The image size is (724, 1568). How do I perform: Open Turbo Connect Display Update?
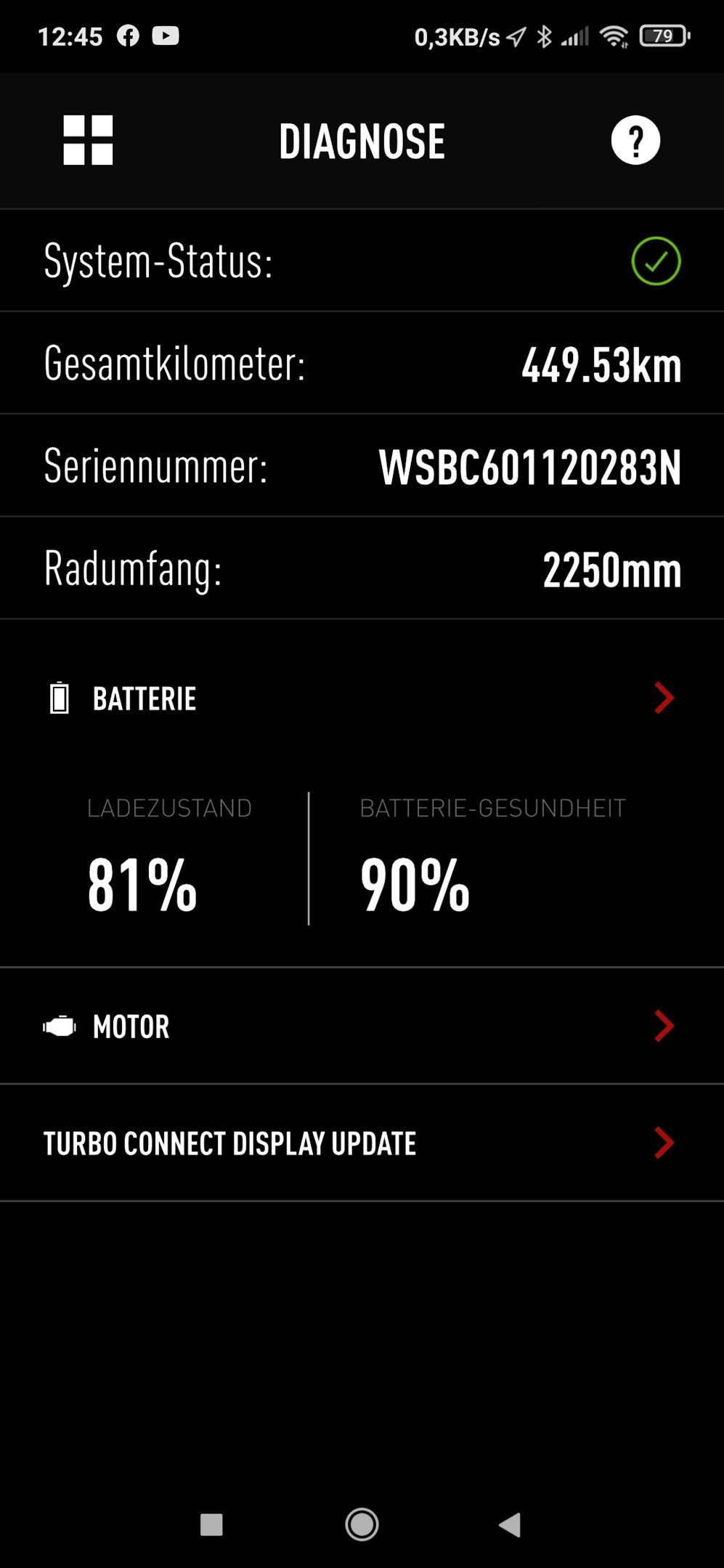pos(362,1143)
